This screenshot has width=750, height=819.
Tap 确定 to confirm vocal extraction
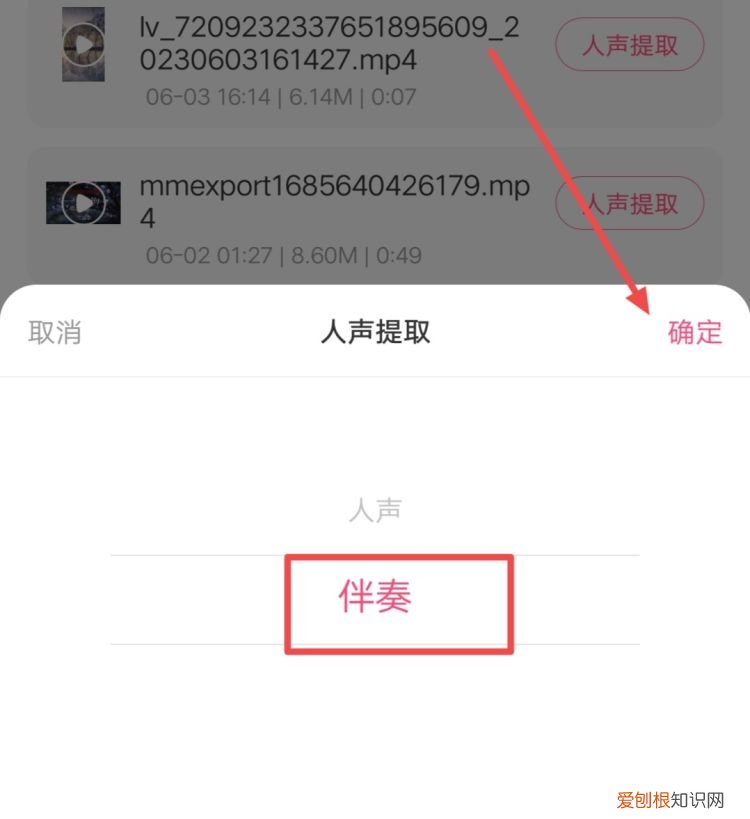[695, 333]
